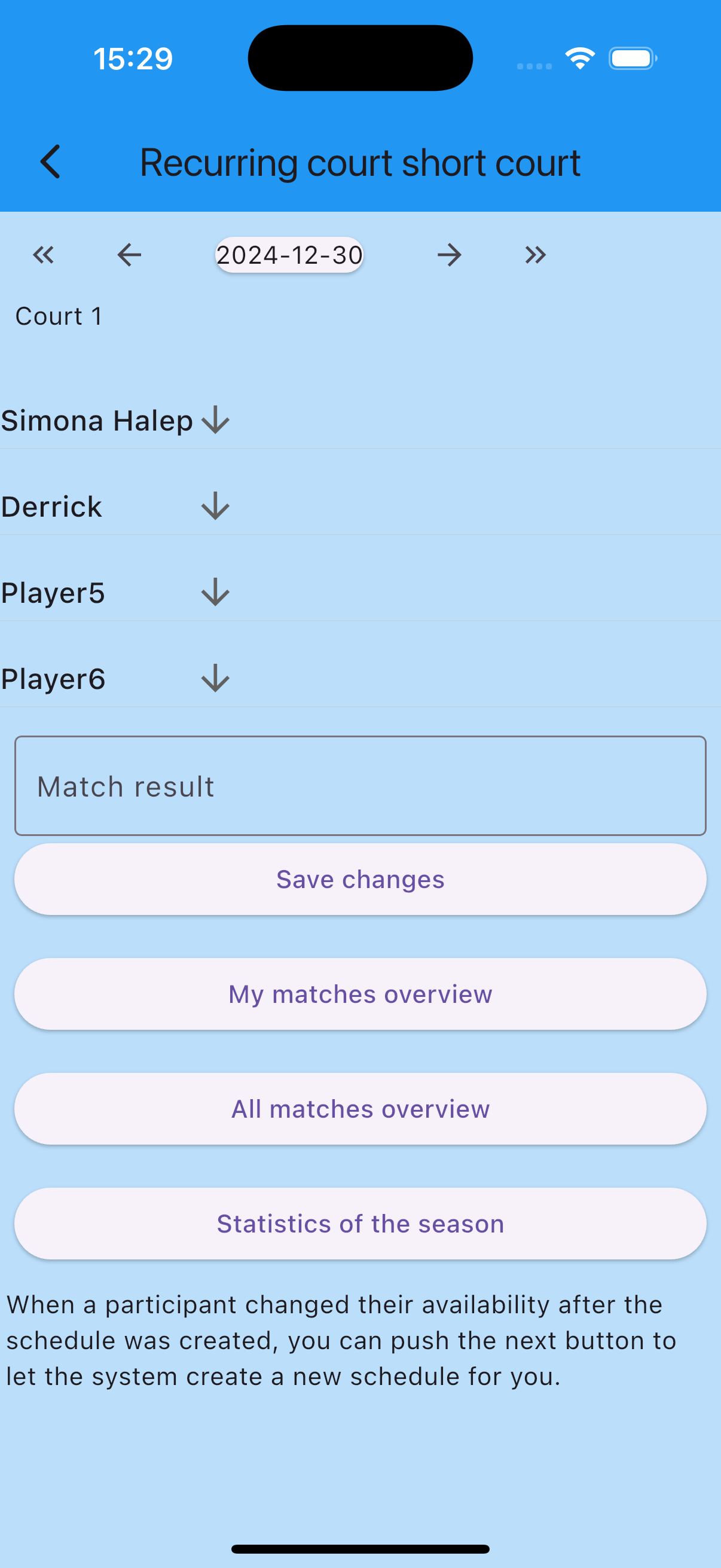721x1568 pixels.
Task: Open My matches overview
Action: 360,994
